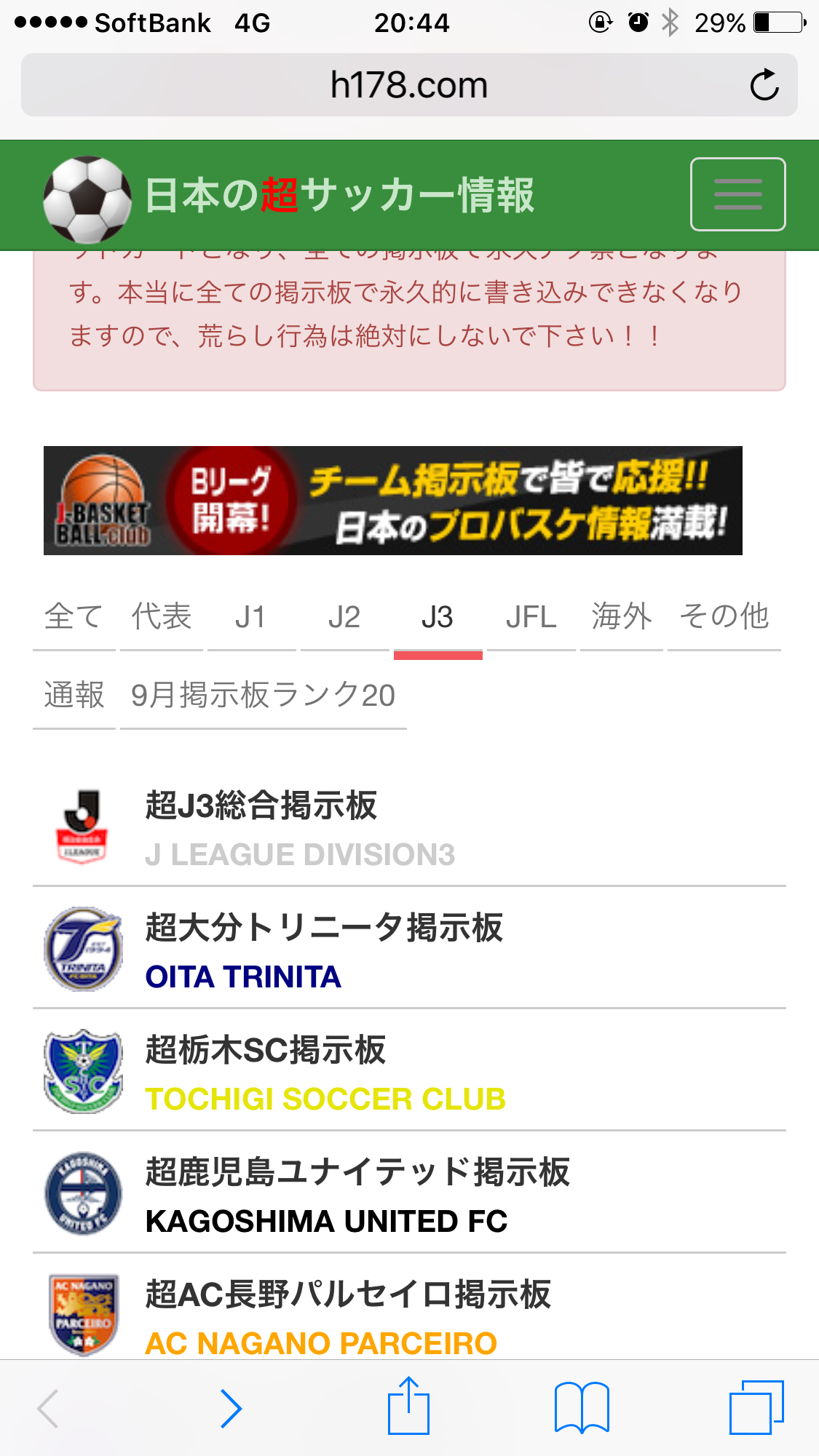819x1456 pixels.
Task: Open the 通報 tab
Action: (x=74, y=696)
